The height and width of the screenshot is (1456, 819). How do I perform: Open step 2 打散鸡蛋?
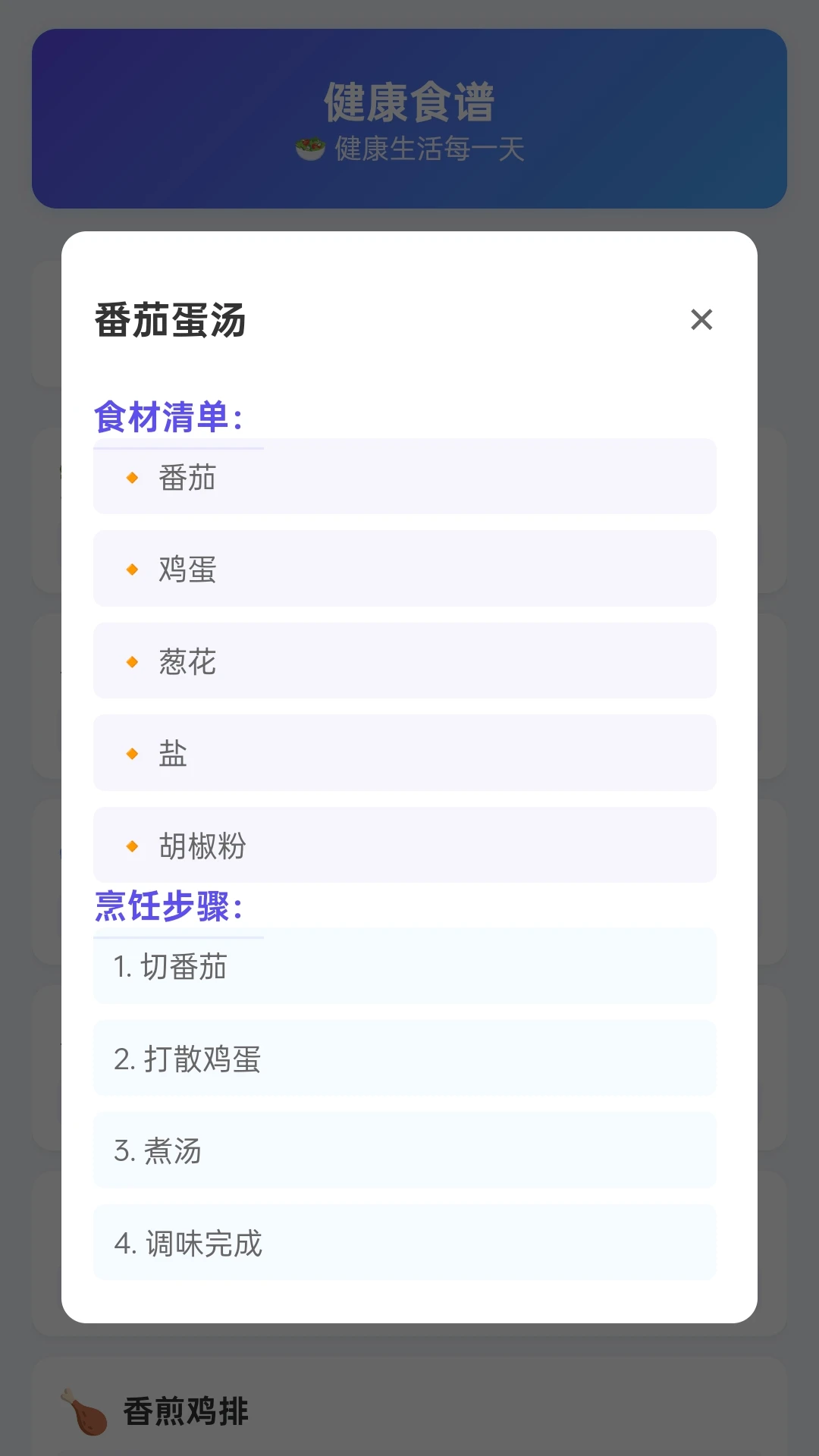(404, 1059)
